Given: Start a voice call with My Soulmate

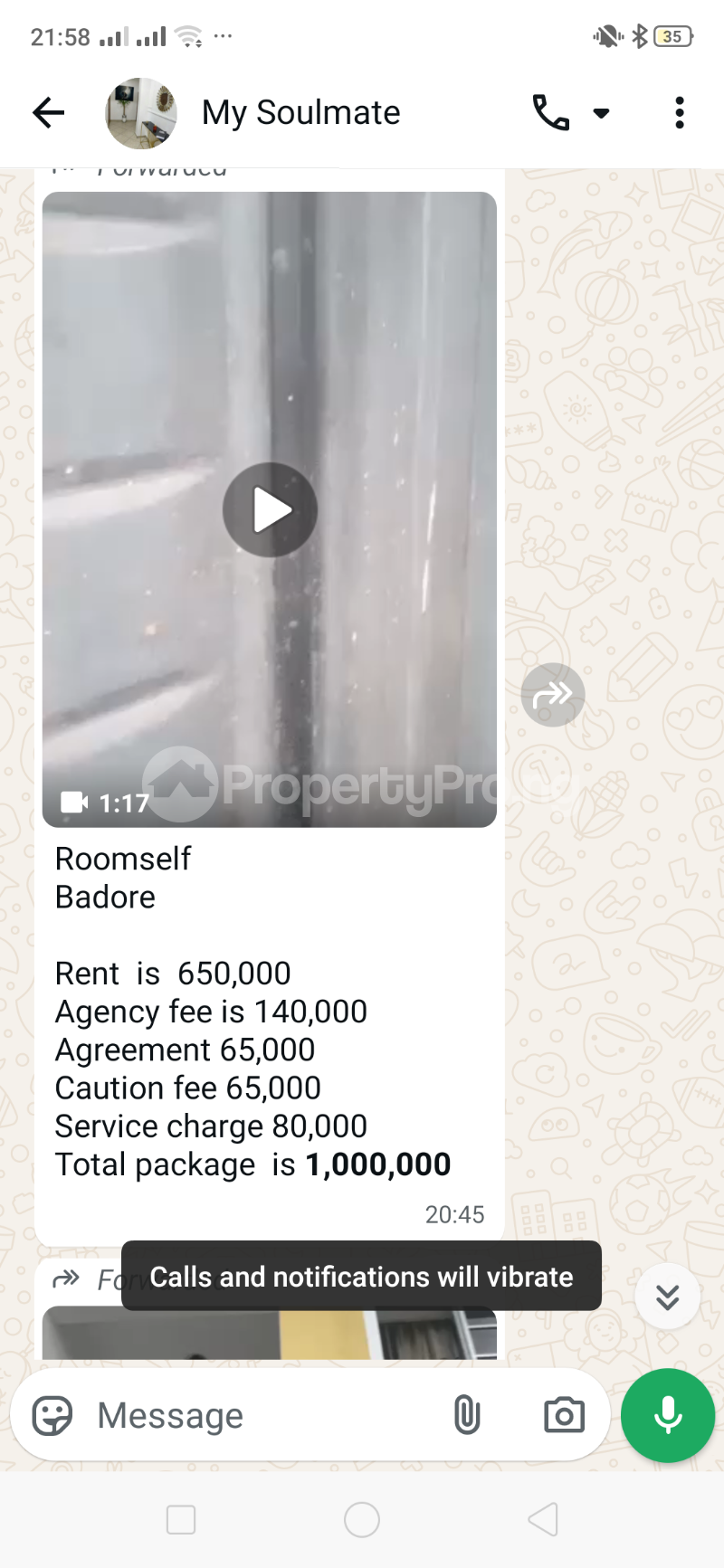Looking at the screenshot, I should tap(551, 112).
